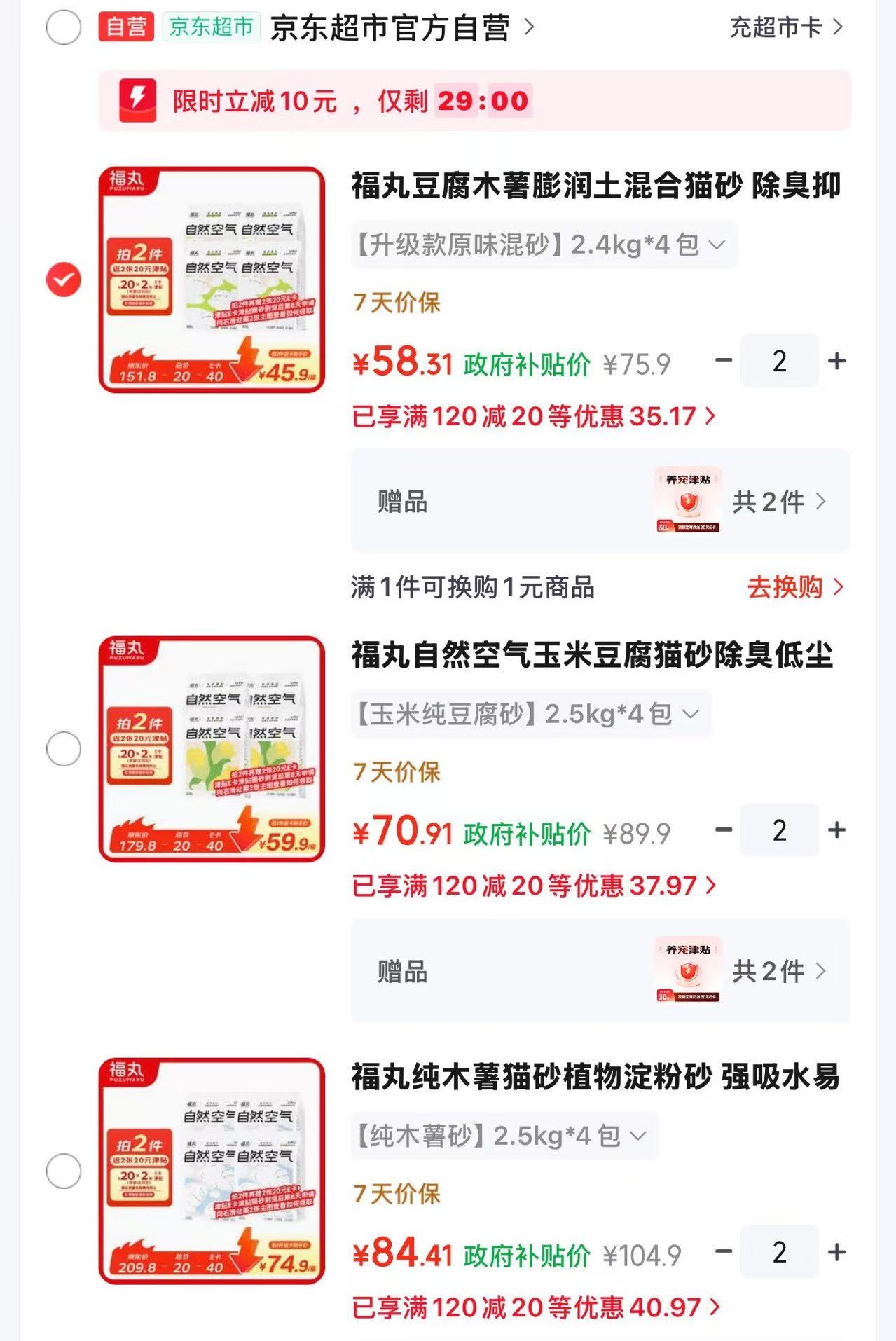Open the 福丸豆腐木薯膨润土混合猫砂 product image
Screen dimensions: 896x1341
(212, 280)
